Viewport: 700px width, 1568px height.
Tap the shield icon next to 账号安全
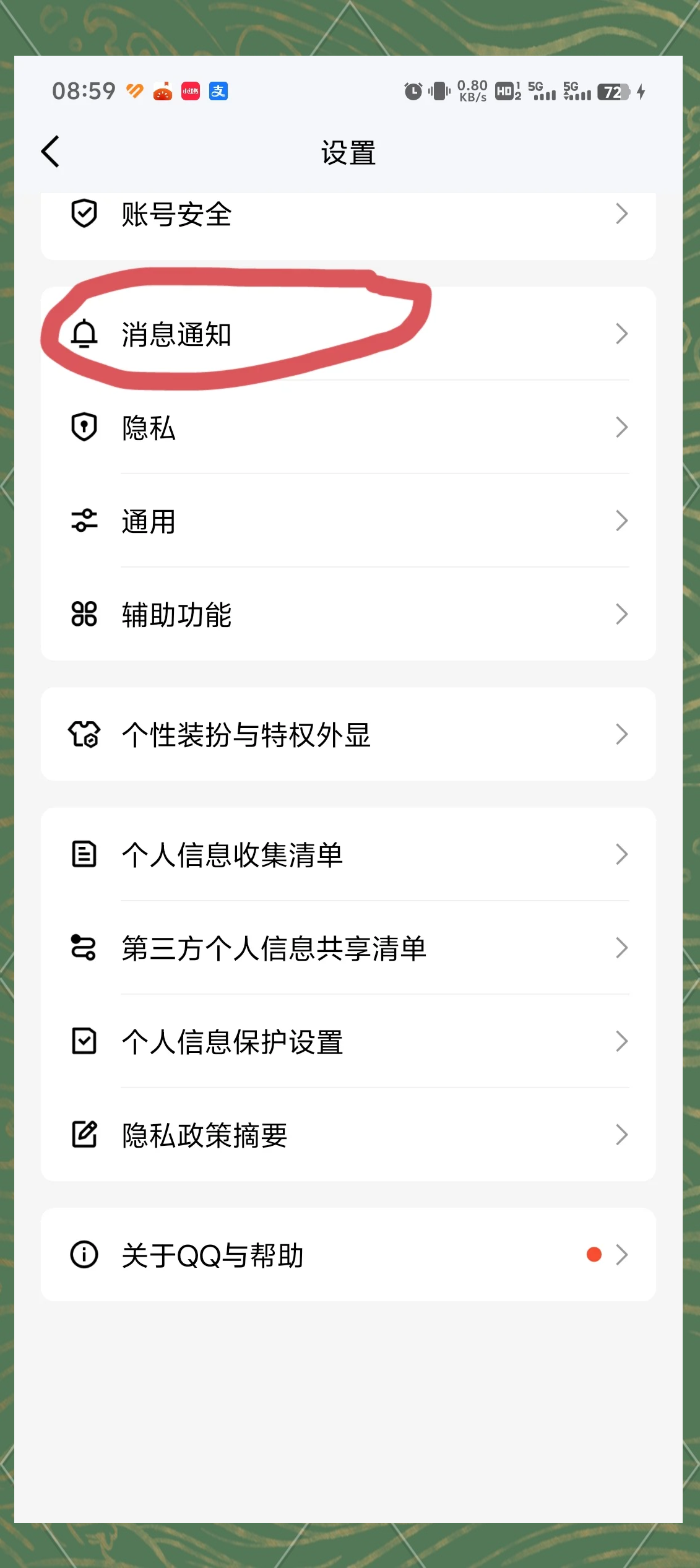(x=84, y=214)
